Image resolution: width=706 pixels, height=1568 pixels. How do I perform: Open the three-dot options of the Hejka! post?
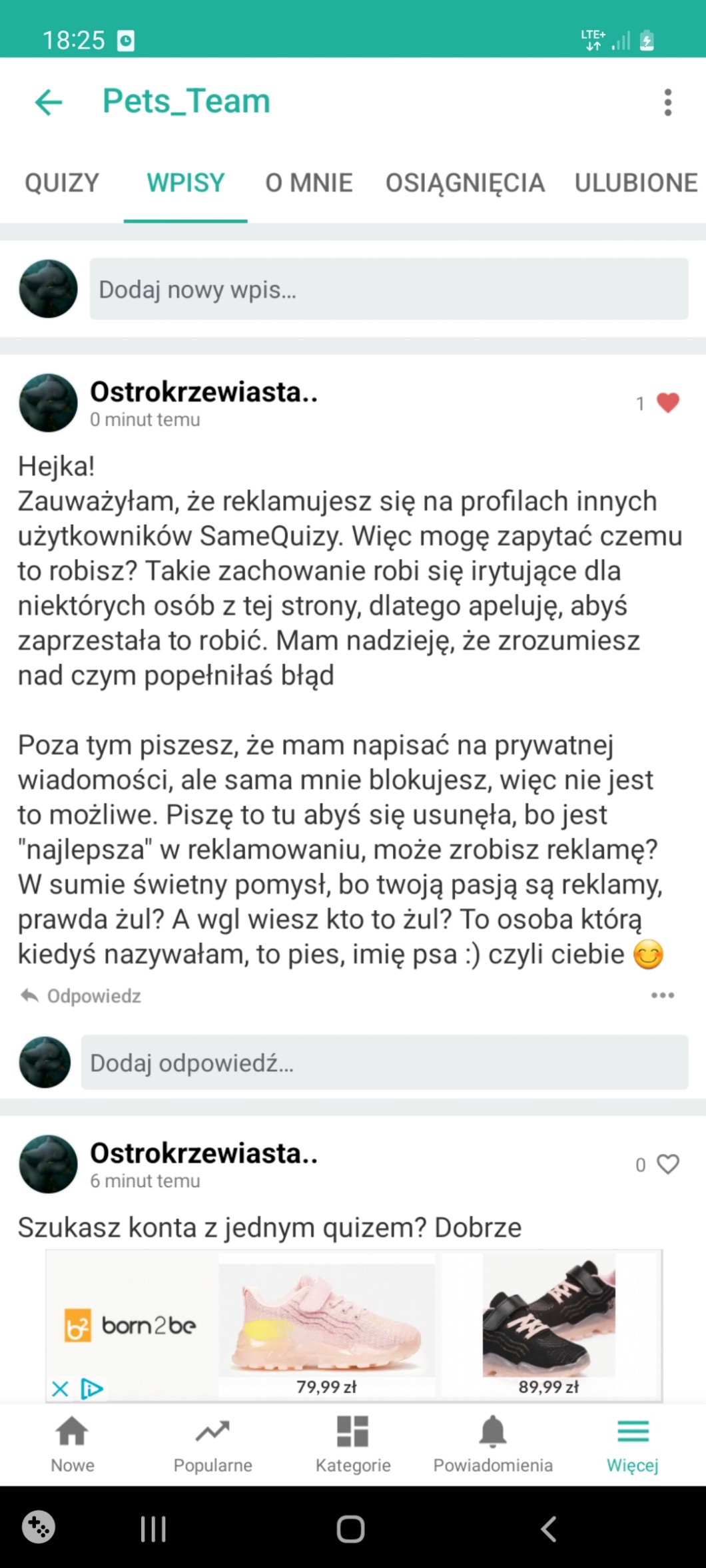pyautogui.click(x=662, y=995)
